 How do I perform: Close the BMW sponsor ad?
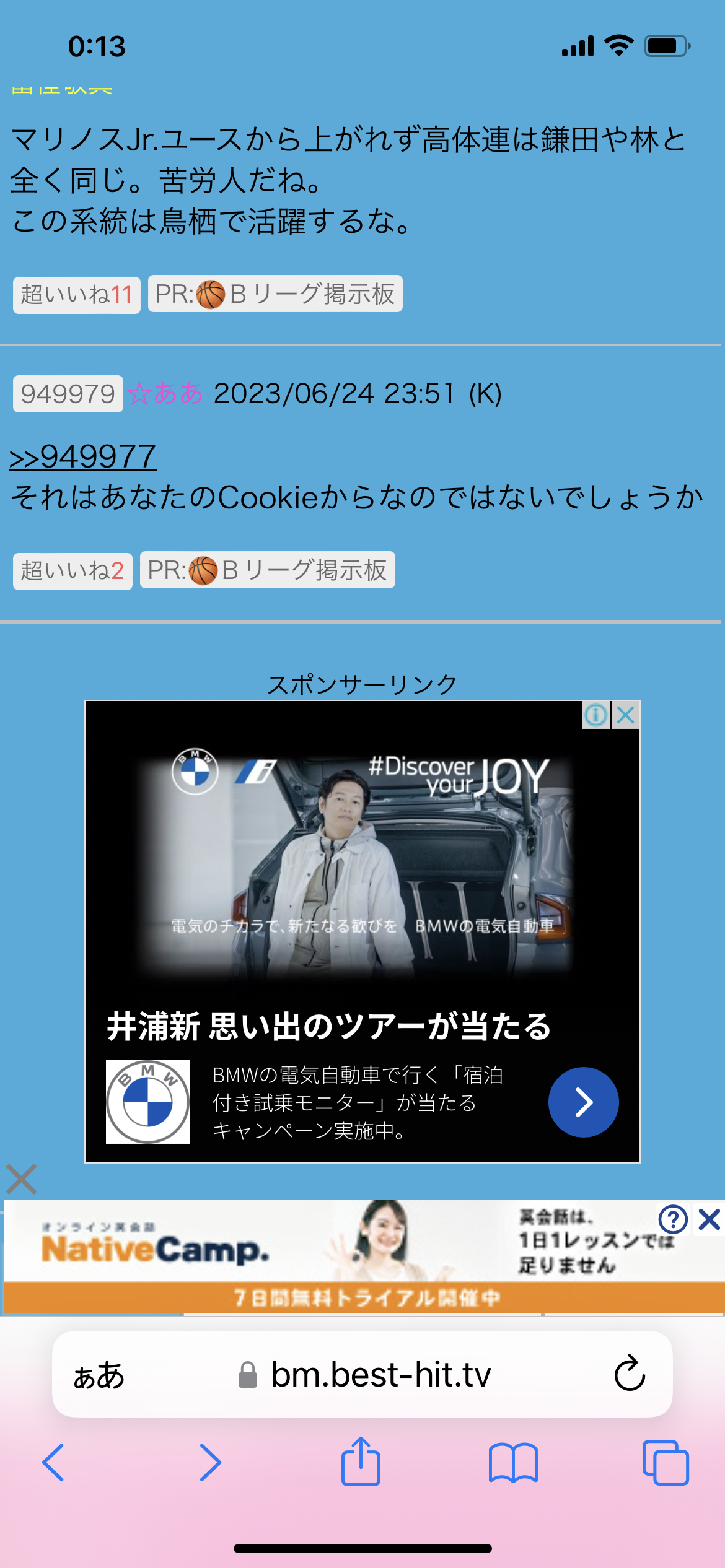click(626, 715)
